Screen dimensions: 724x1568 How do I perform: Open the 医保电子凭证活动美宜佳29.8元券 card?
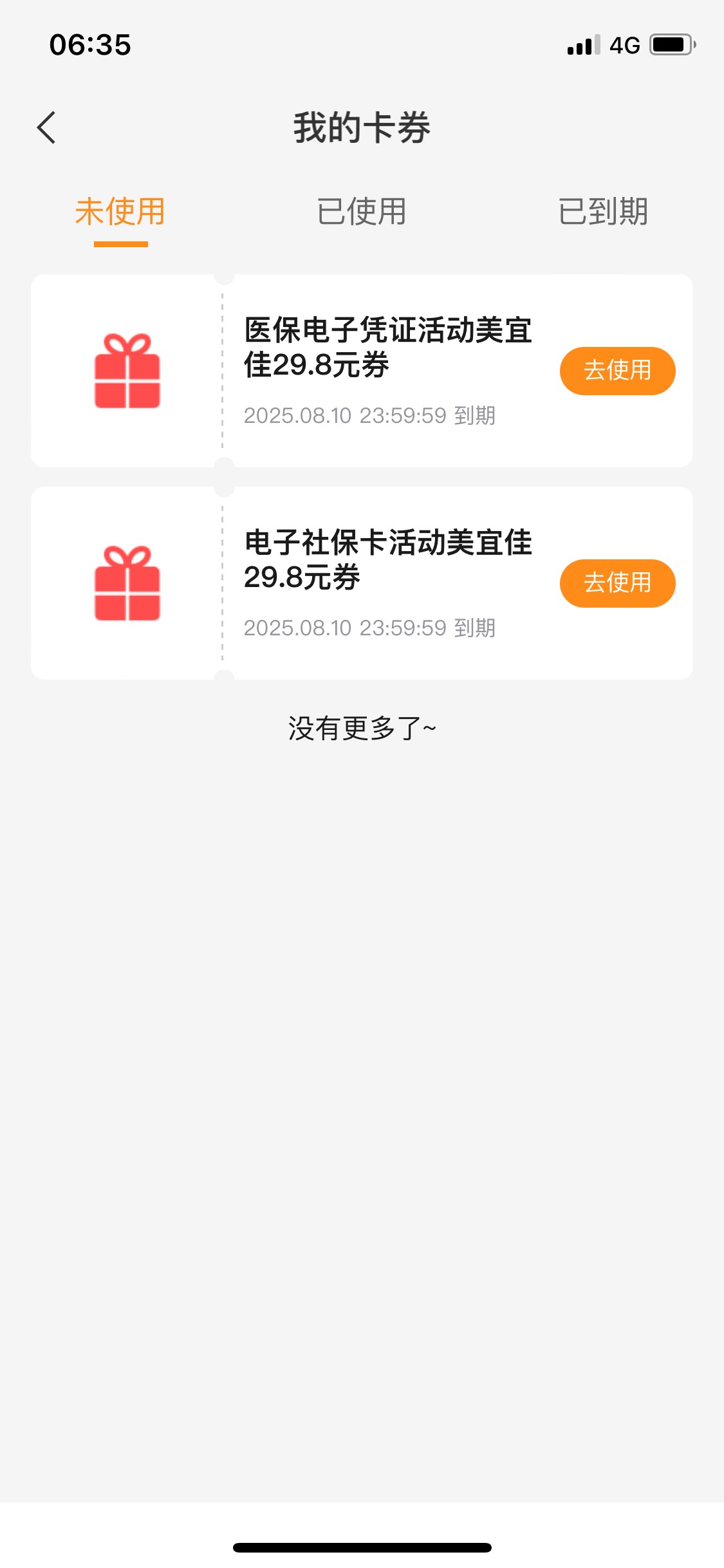[362, 371]
